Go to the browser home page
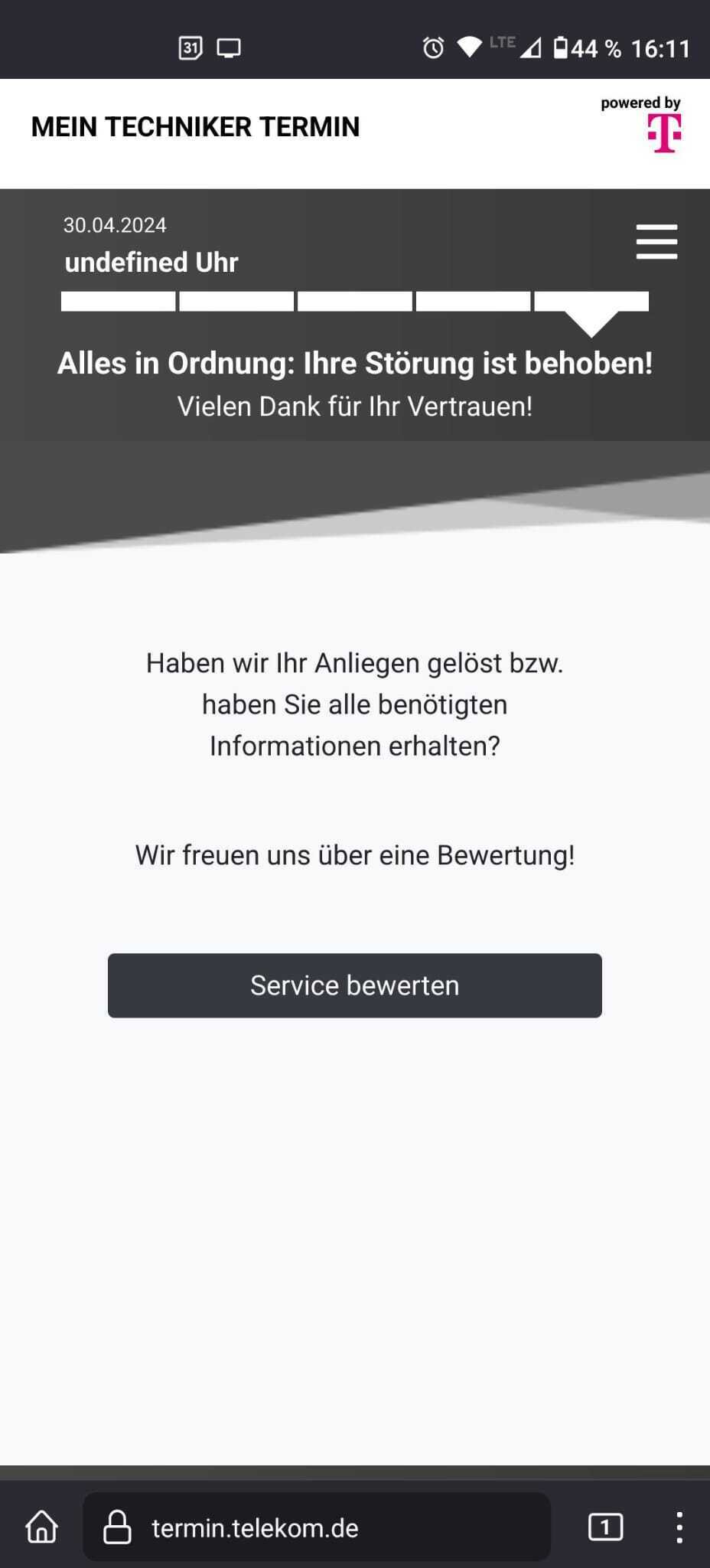The height and width of the screenshot is (1568, 710). [42, 1527]
